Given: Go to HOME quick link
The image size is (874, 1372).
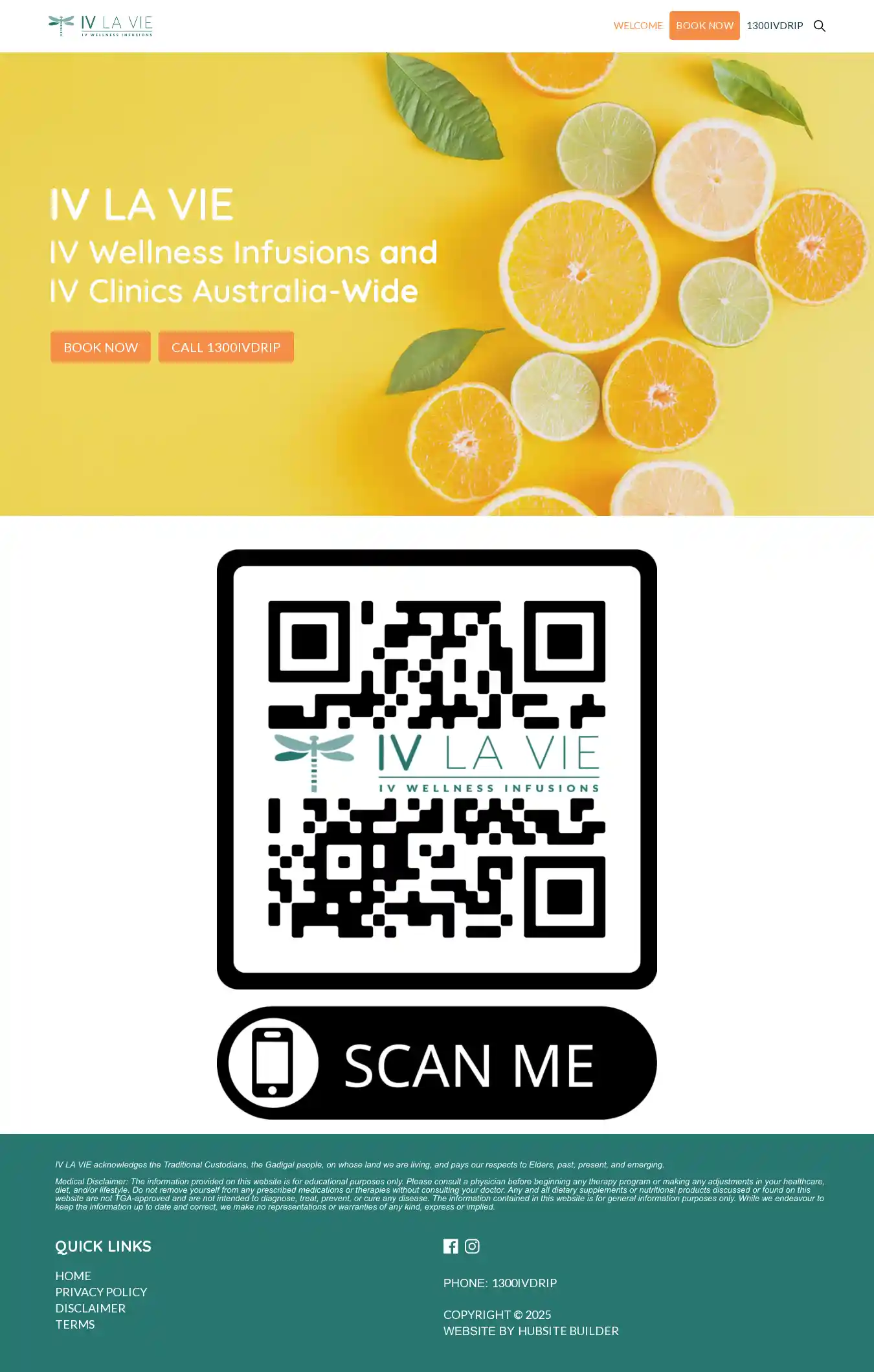Looking at the screenshot, I should coord(73,1276).
